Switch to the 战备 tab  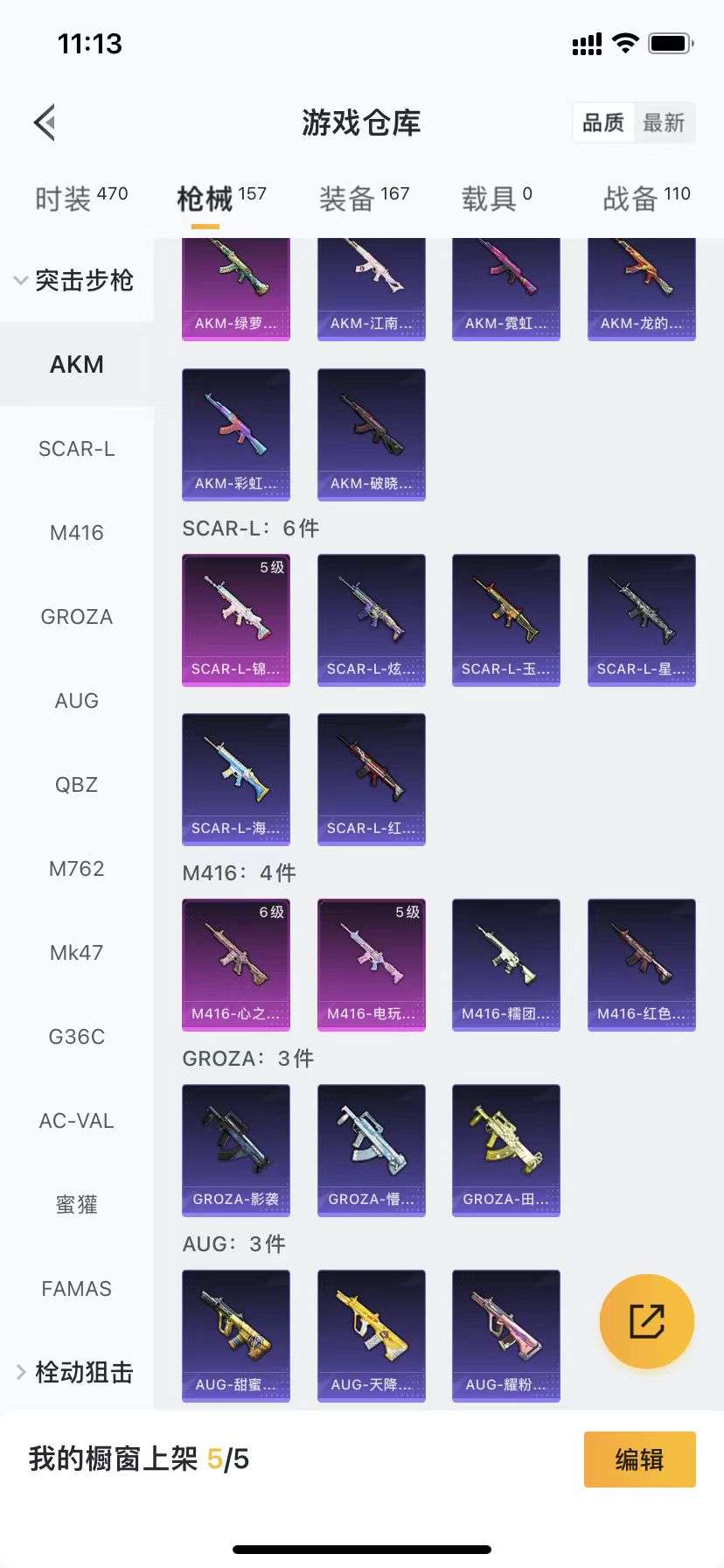[646, 198]
